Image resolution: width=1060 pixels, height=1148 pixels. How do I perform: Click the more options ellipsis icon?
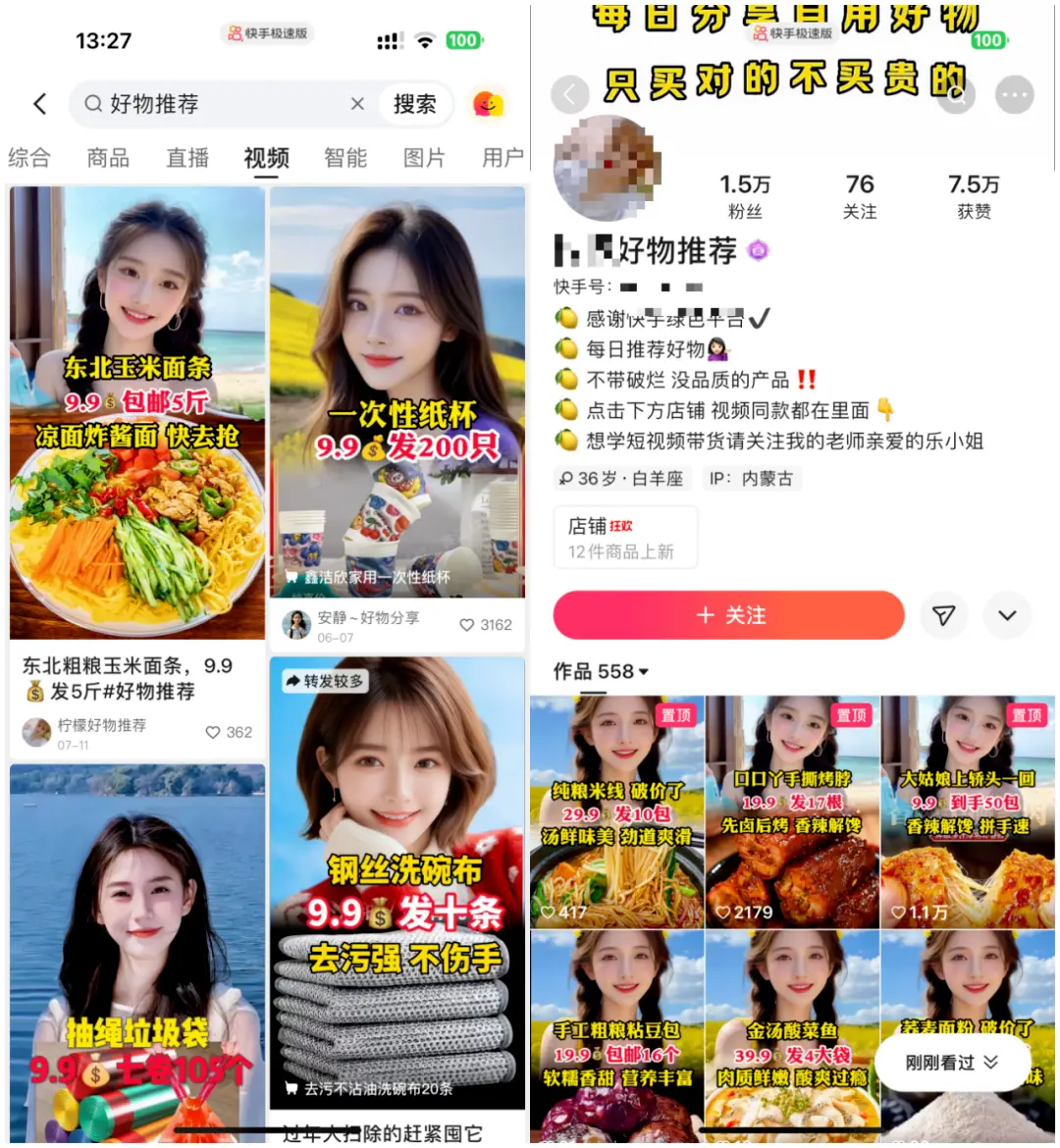(1015, 95)
